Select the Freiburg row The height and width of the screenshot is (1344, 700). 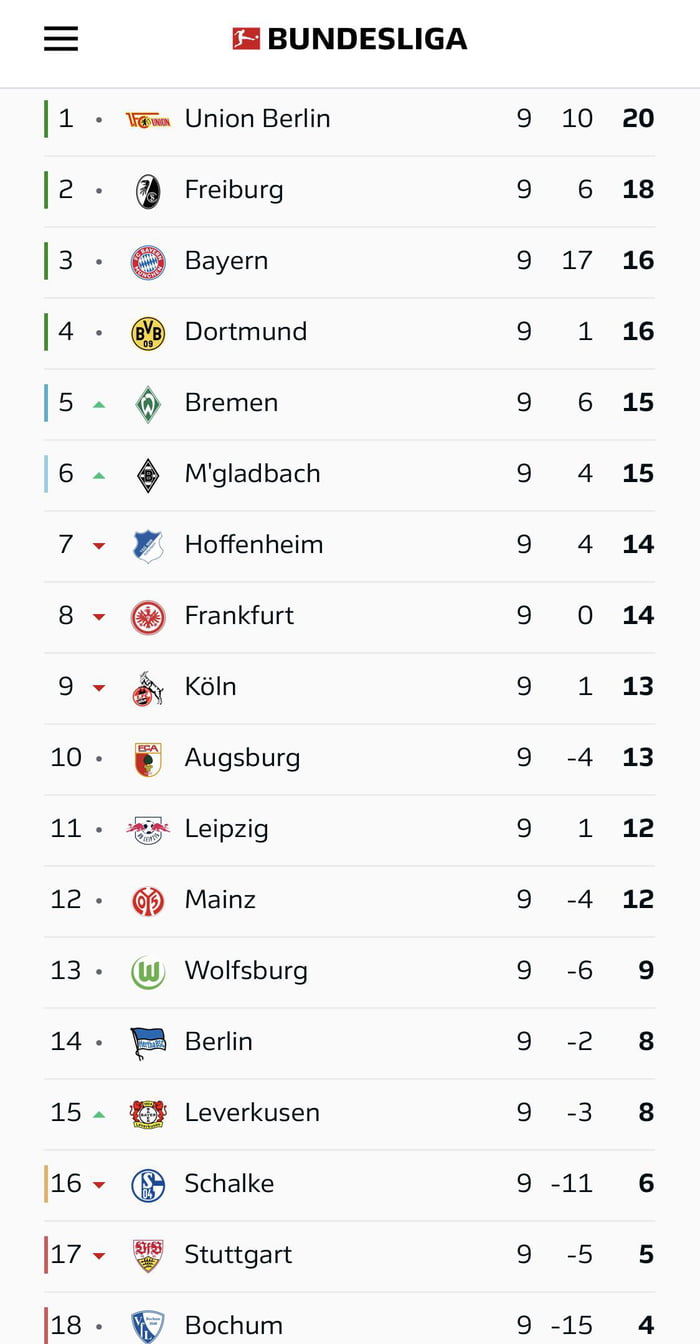pyautogui.click(x=350, y=190)
